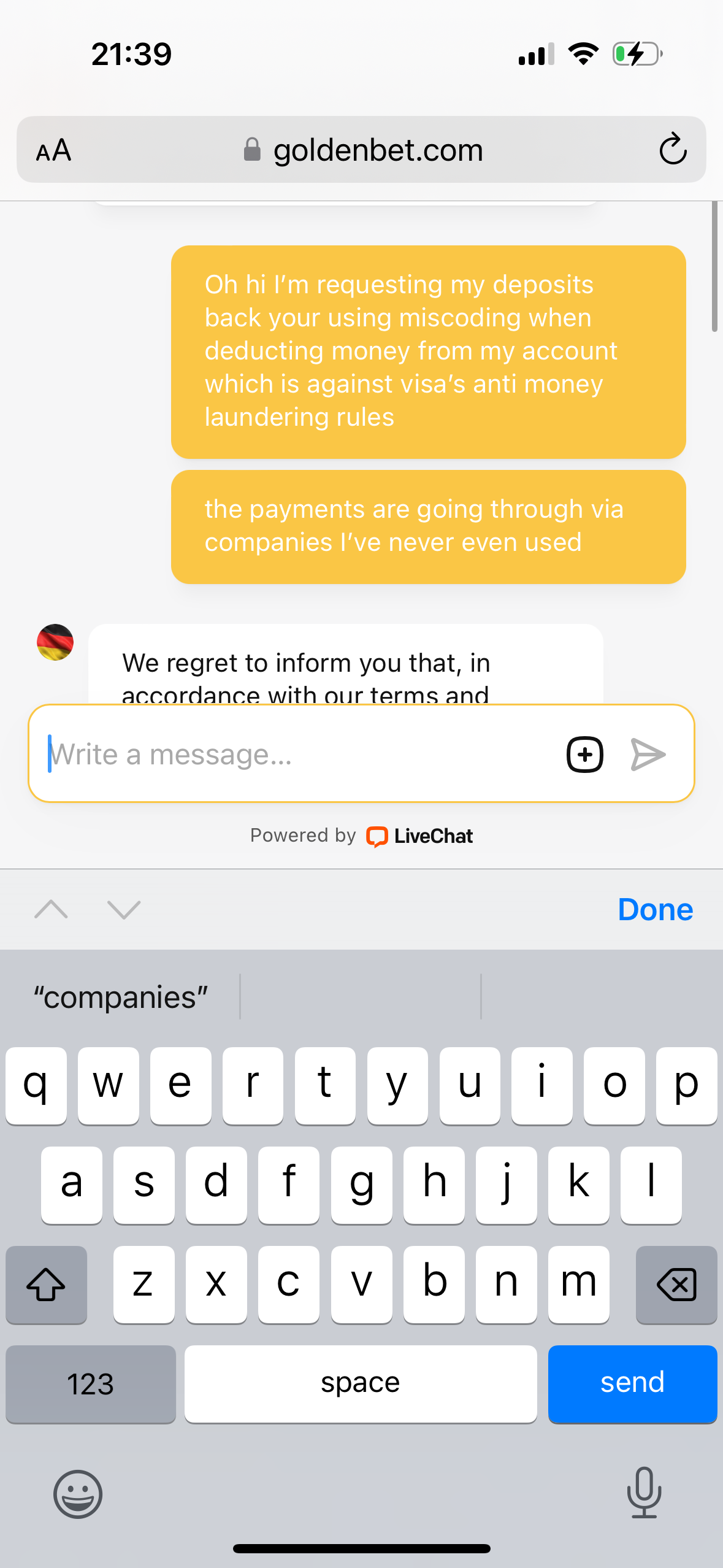
Task: Start dictation with the microphone
Action: point(644,1493)
